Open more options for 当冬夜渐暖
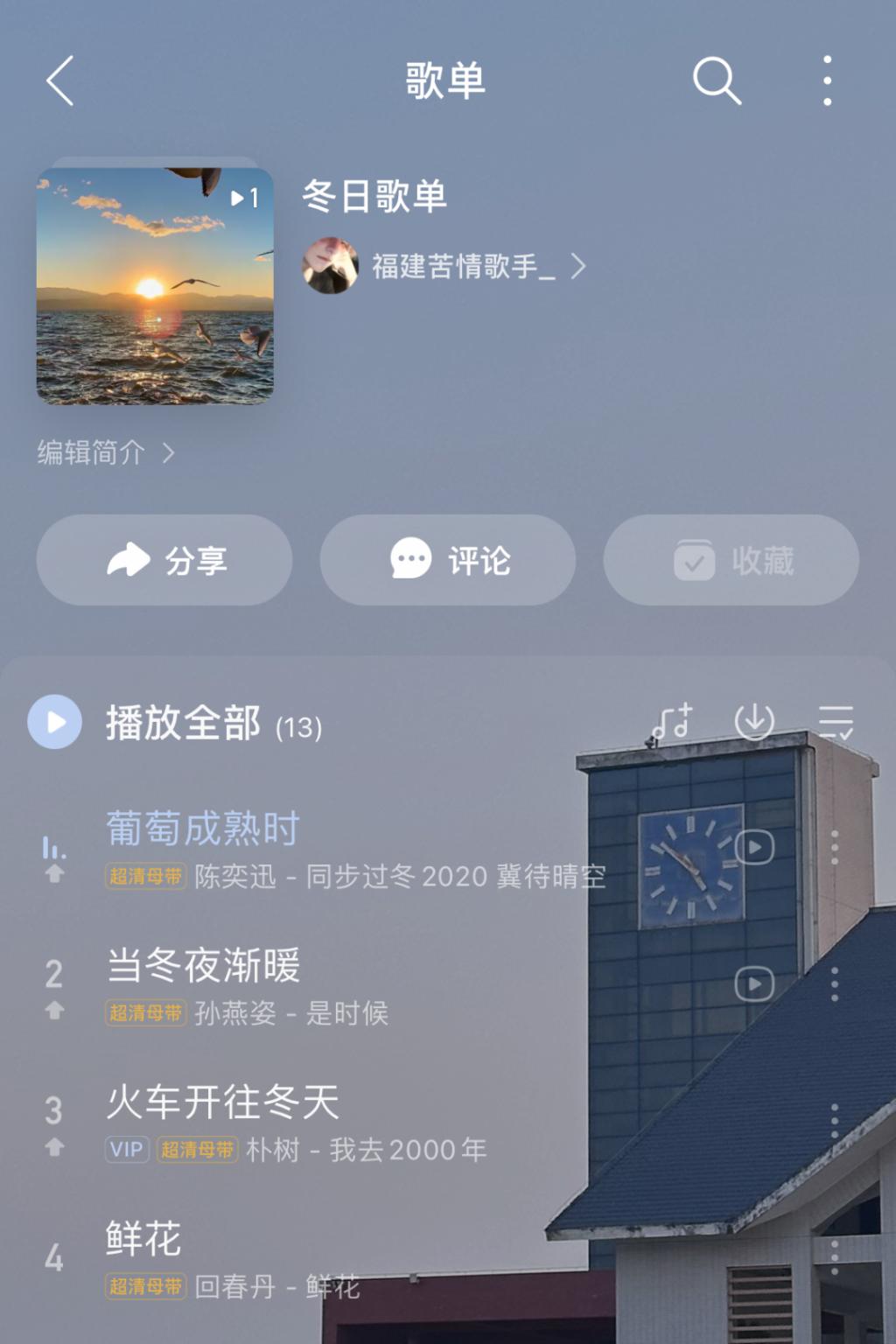 (835, 984)
